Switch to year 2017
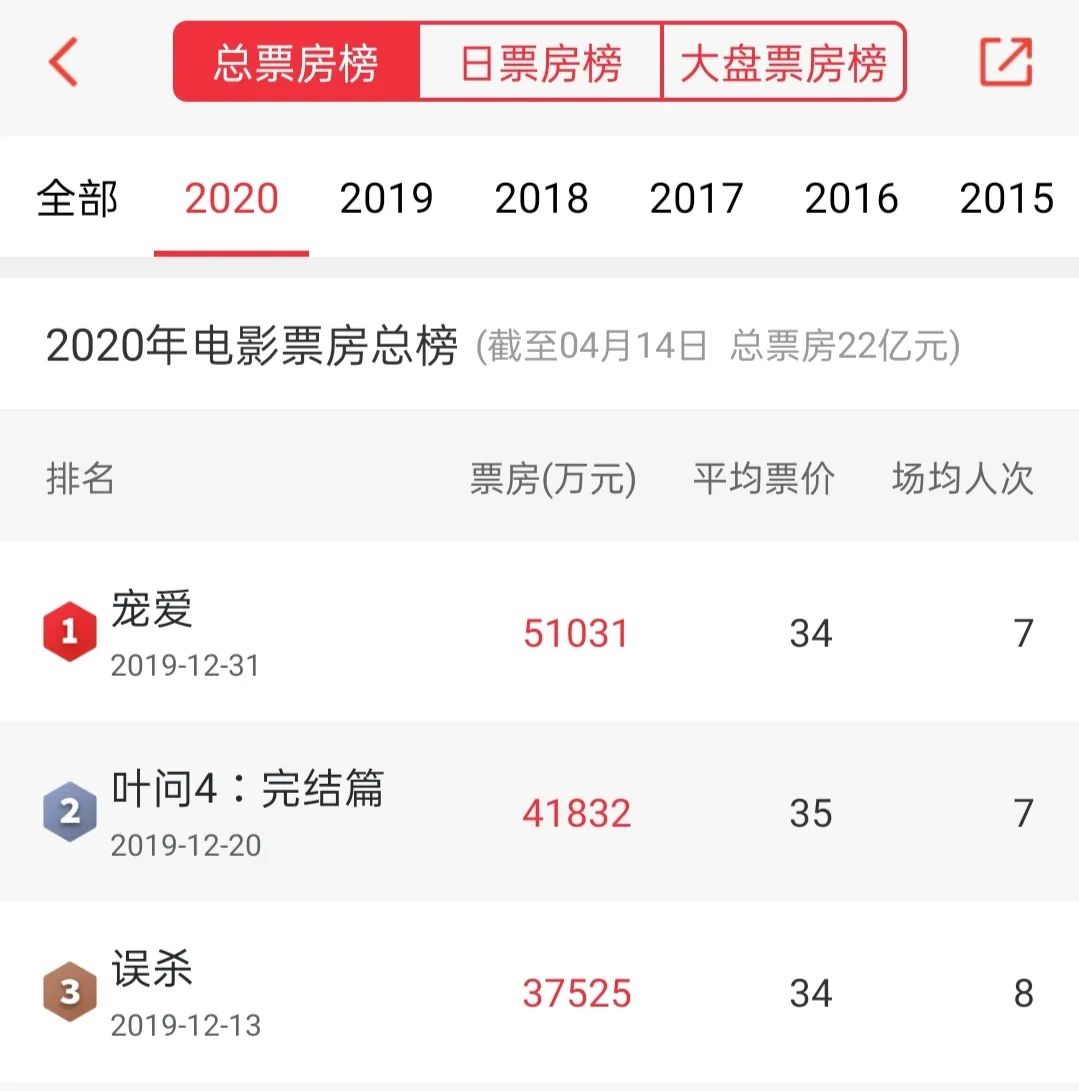Image resolution: width=1079 pixels, height=1091 pixels. [696, 198]
